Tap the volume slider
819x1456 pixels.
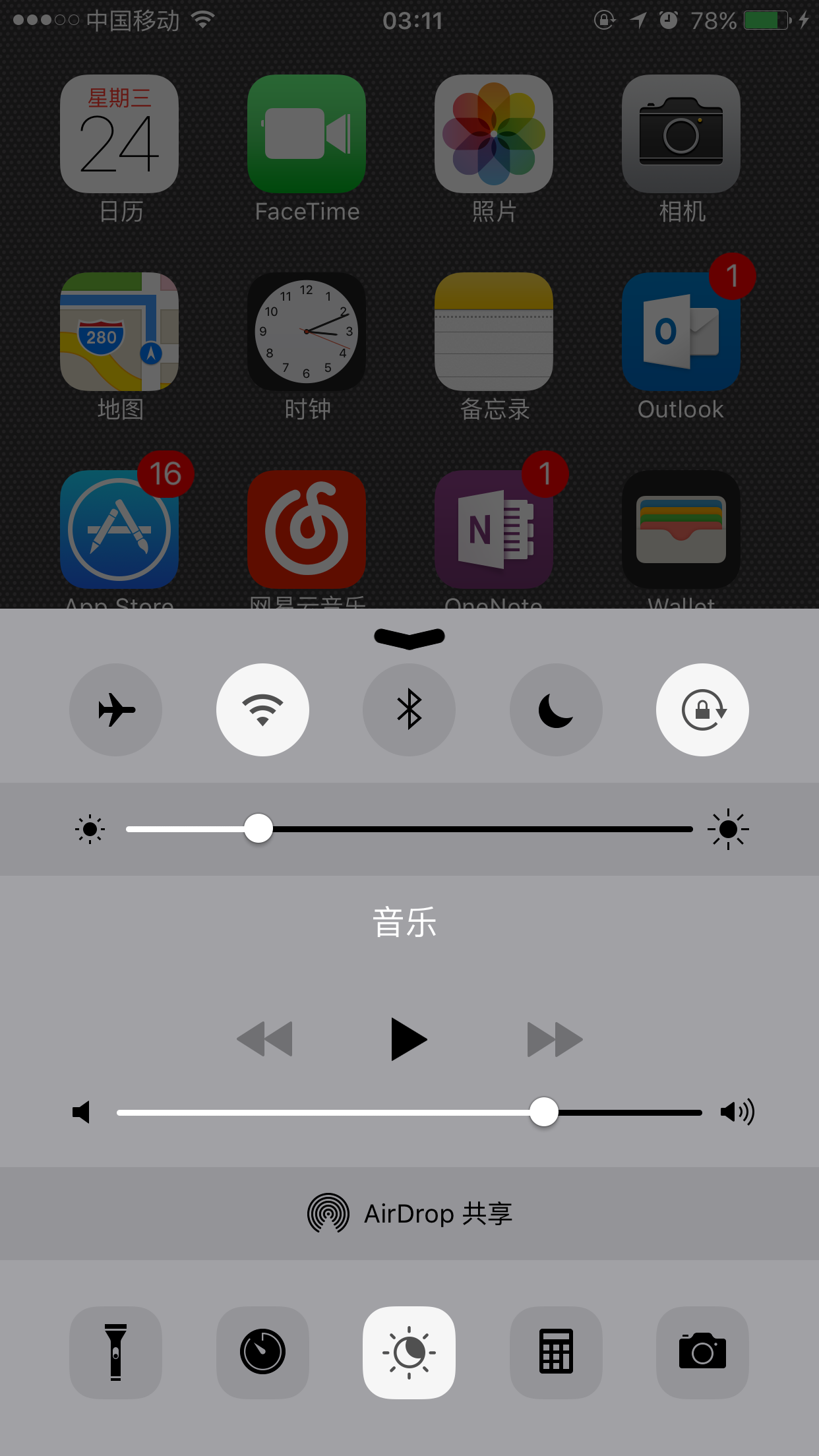409,1112
